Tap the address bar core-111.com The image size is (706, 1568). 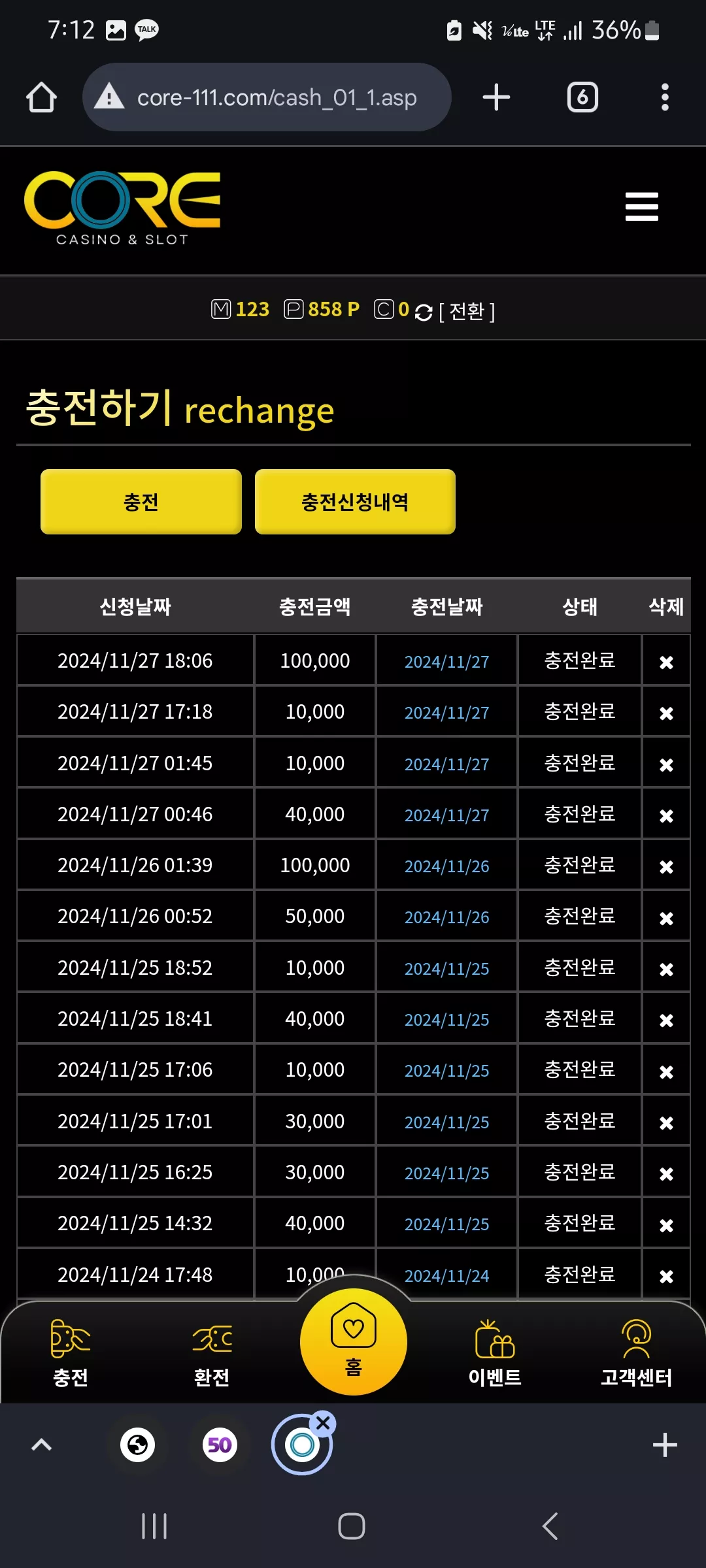coord(267,97)
